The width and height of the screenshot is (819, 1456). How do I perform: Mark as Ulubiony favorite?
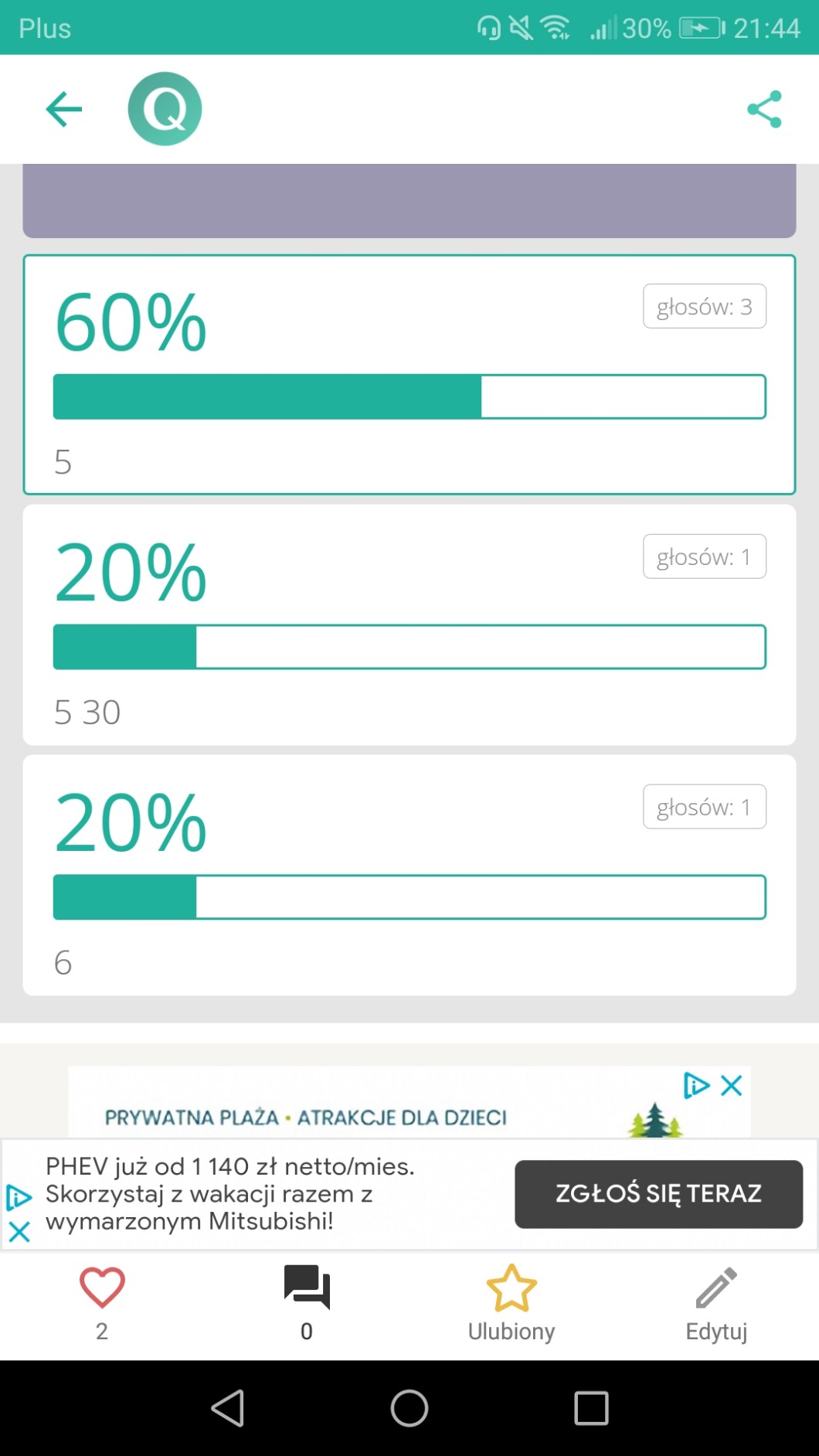click(511, 1289)
